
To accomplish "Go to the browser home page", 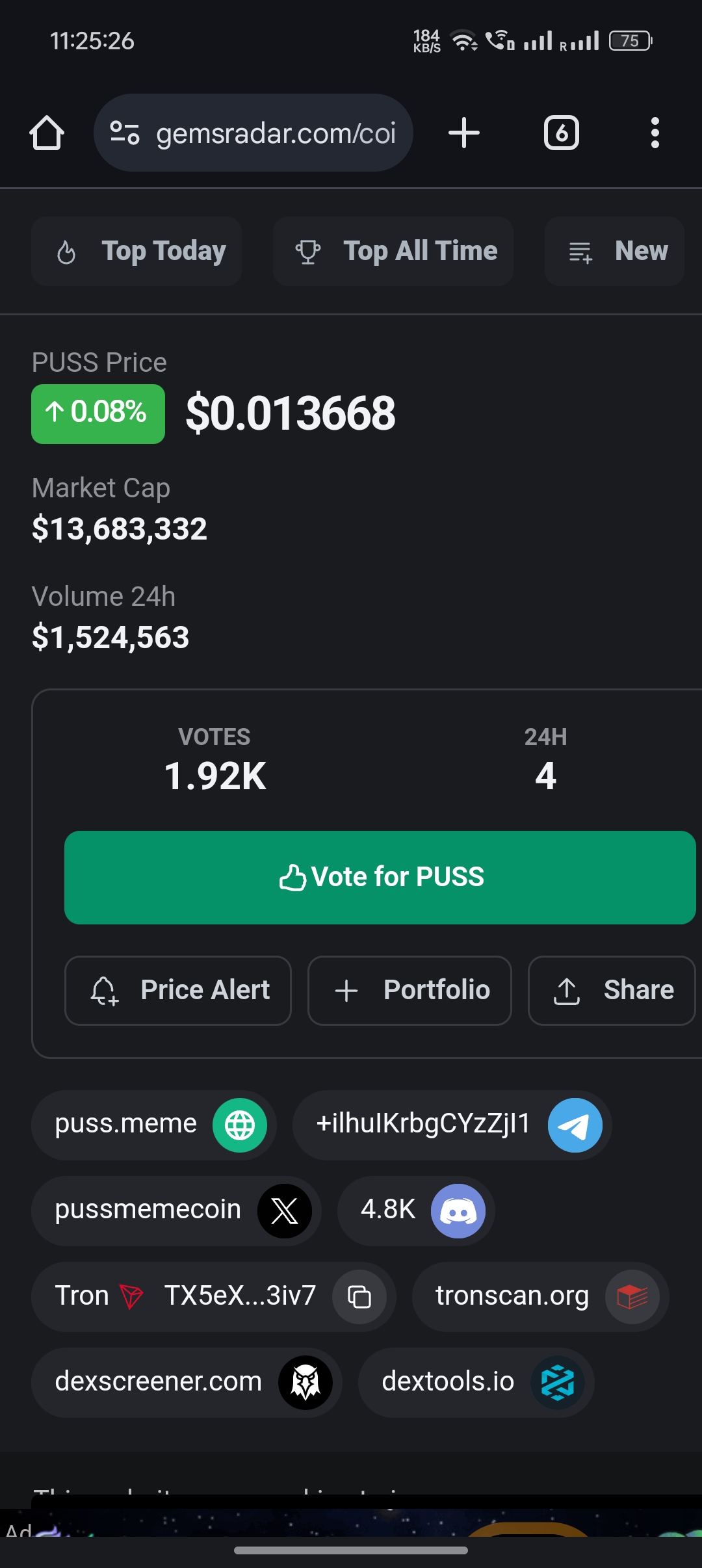I will [47, 133].
